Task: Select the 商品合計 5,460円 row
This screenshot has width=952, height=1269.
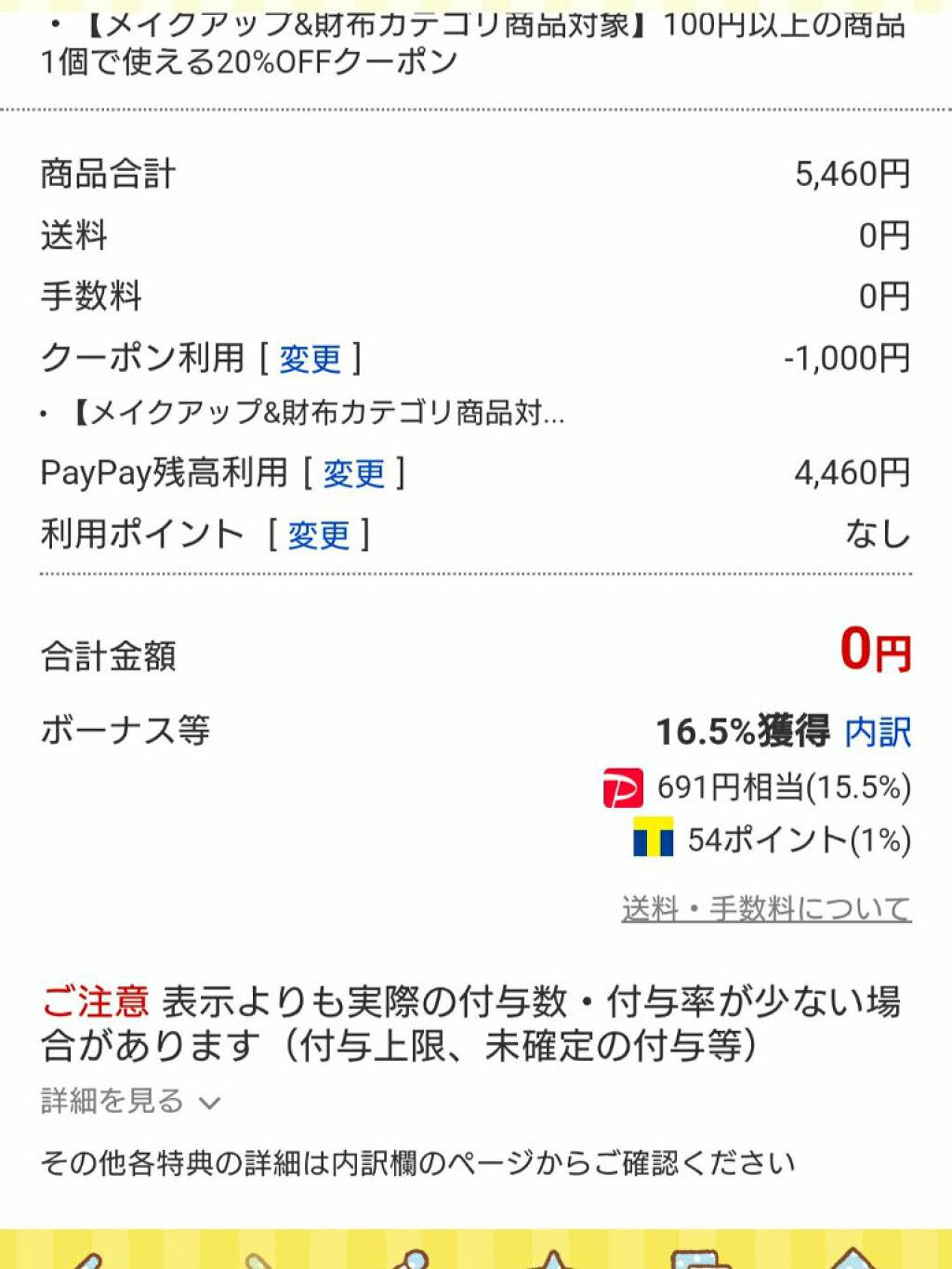Action: pyautogui.click(x=465, y=173)
